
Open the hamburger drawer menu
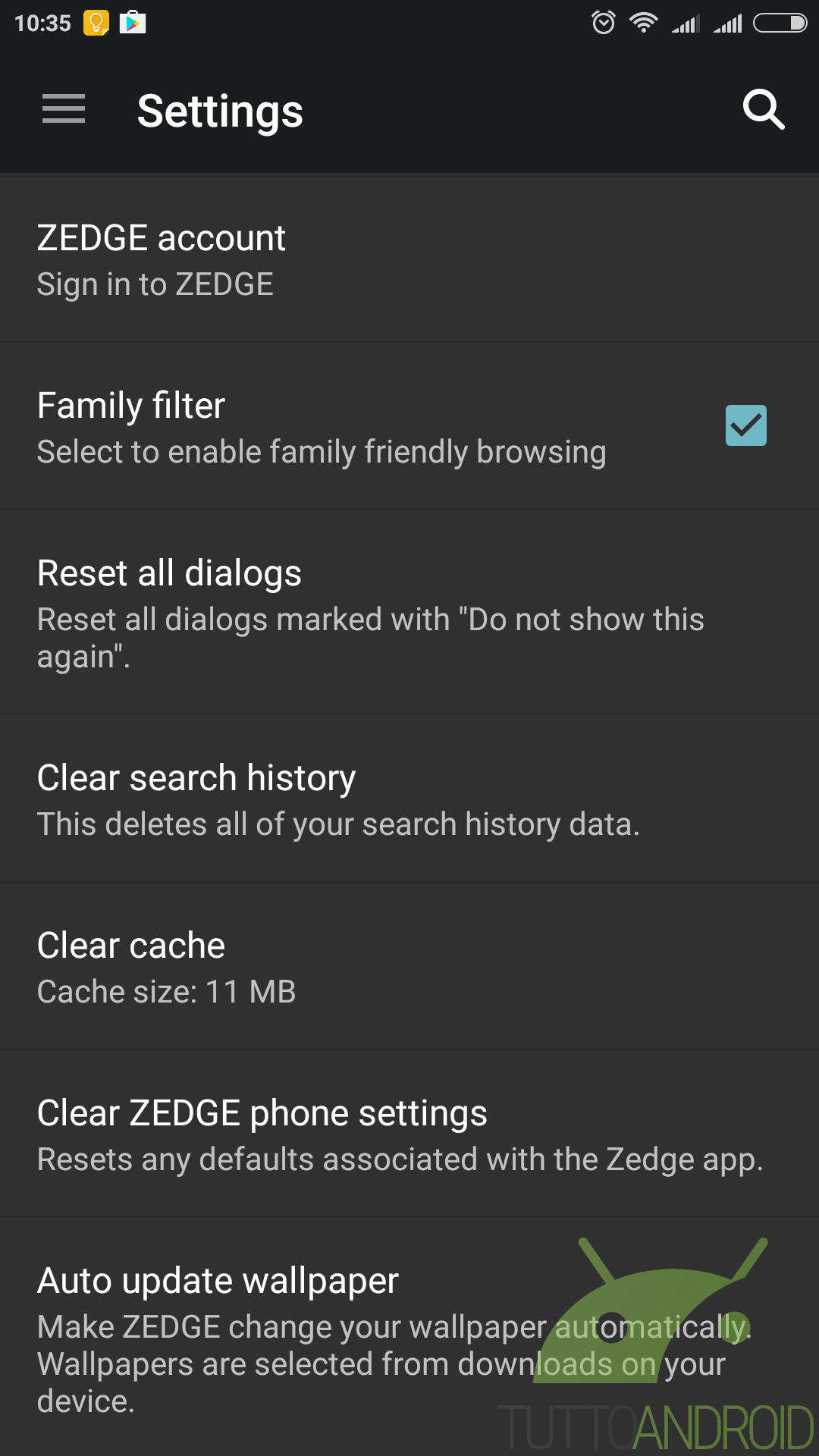tap(64, 109)
